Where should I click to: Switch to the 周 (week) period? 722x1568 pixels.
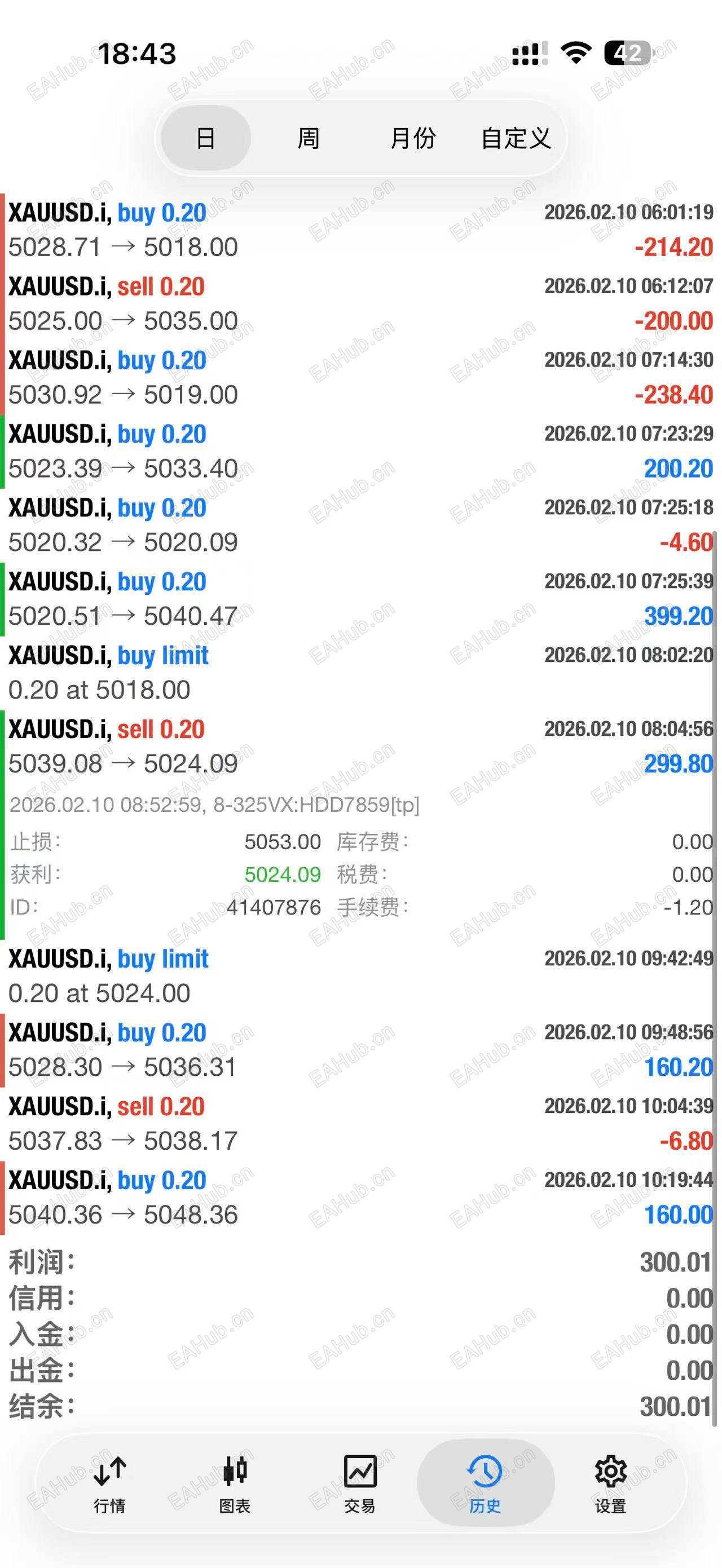pos(309,138)
